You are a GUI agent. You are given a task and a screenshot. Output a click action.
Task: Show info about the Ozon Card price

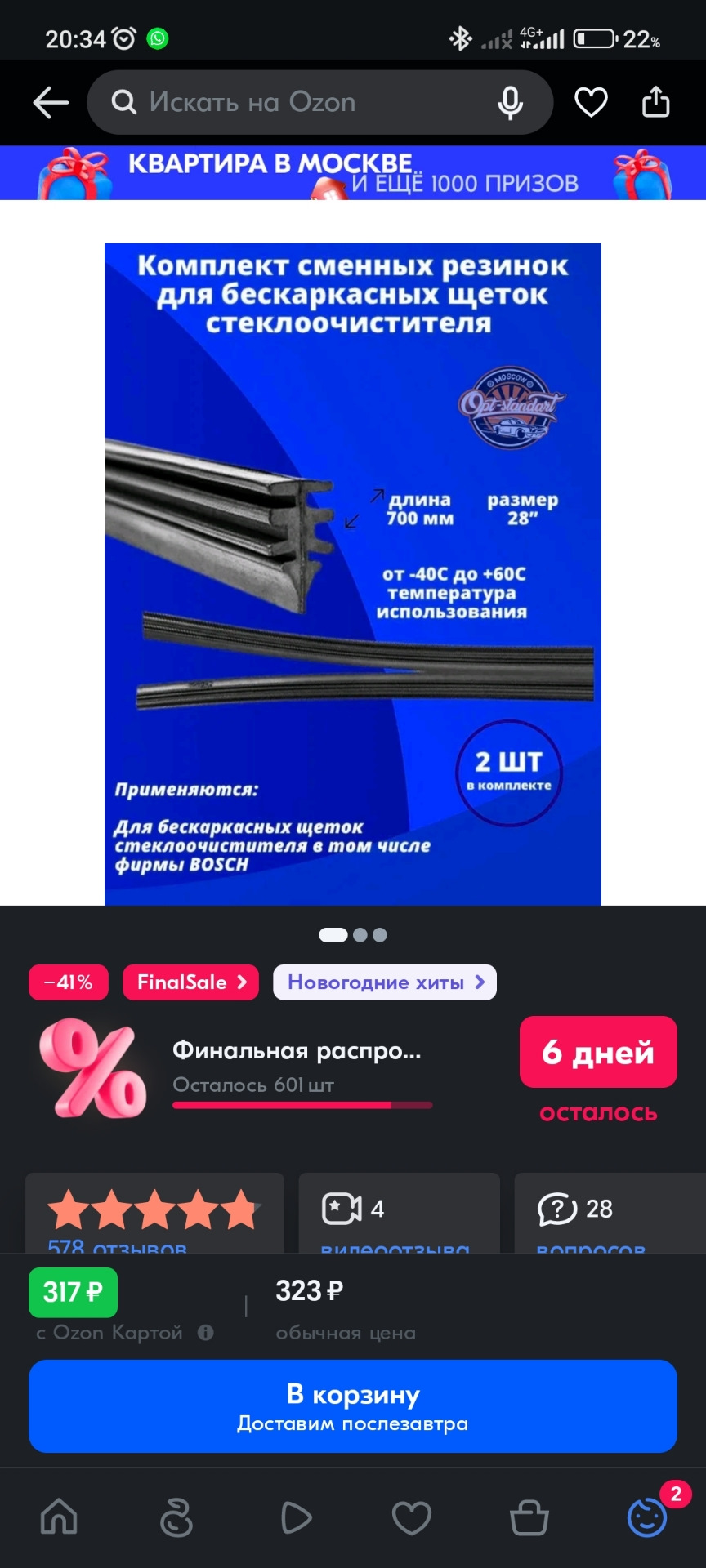[206, 1333]
